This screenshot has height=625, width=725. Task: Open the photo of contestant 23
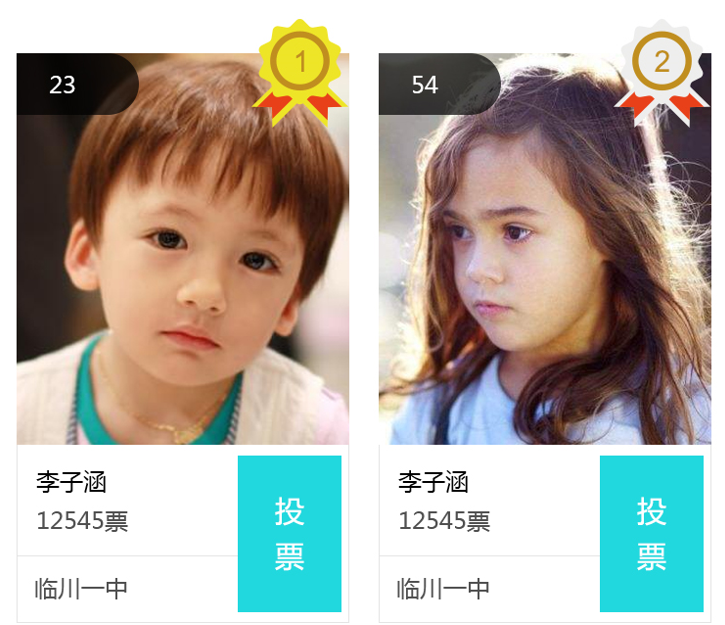[x=183, y=260]
